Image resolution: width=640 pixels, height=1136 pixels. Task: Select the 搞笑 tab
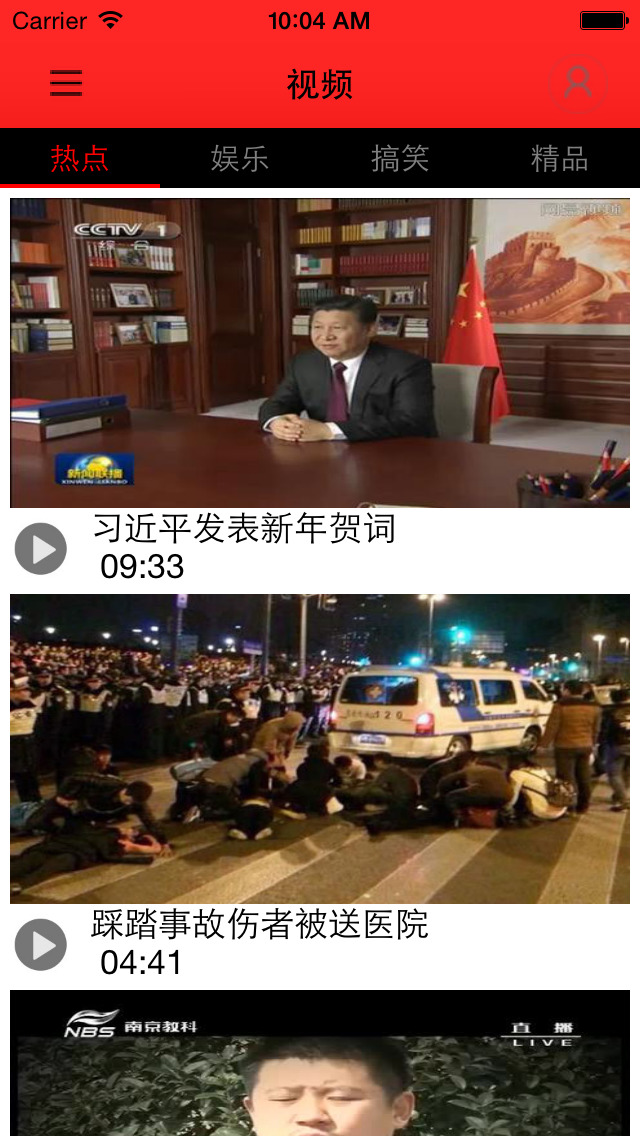pyautogui.click(x=400, y=158)
